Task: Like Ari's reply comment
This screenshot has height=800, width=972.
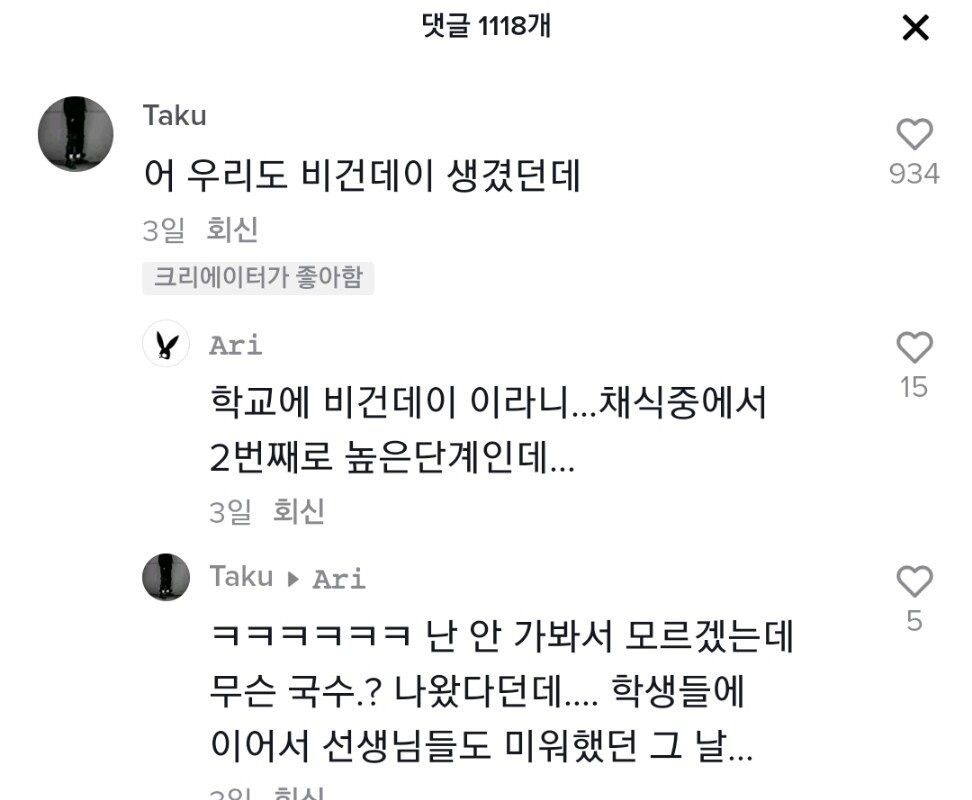Action: point(914,348)
